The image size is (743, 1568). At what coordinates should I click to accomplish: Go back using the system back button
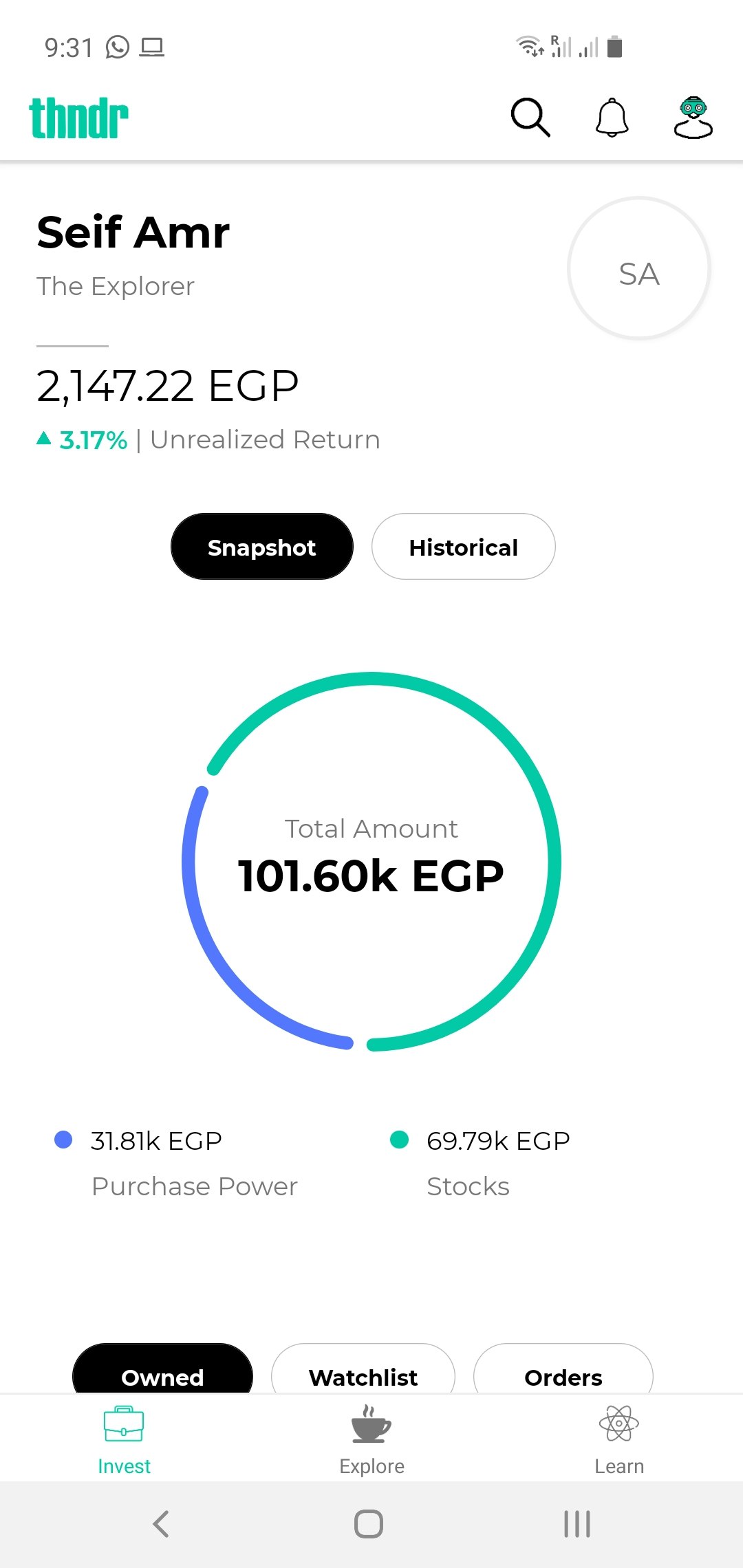(161, 1523)
